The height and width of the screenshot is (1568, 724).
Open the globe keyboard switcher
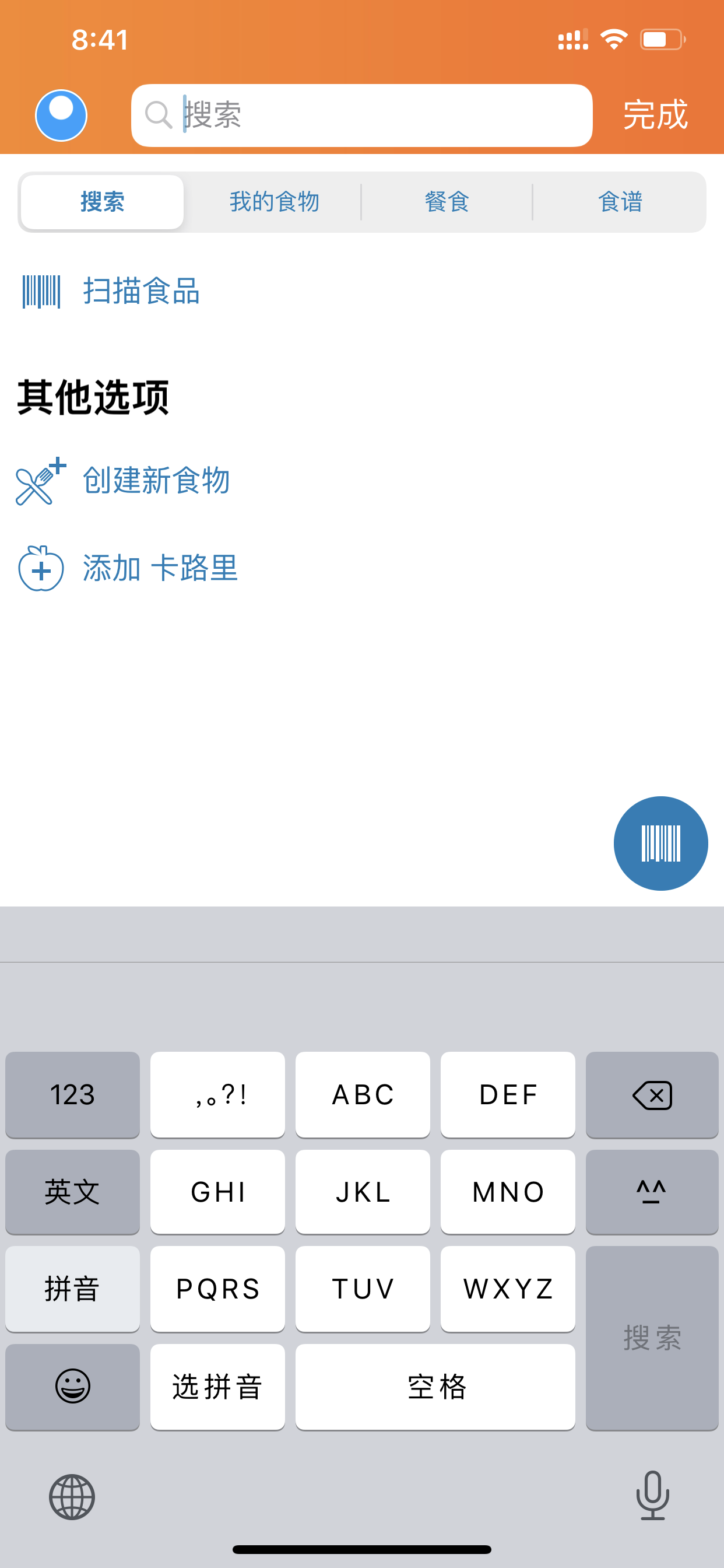[x=72, y=1497]
